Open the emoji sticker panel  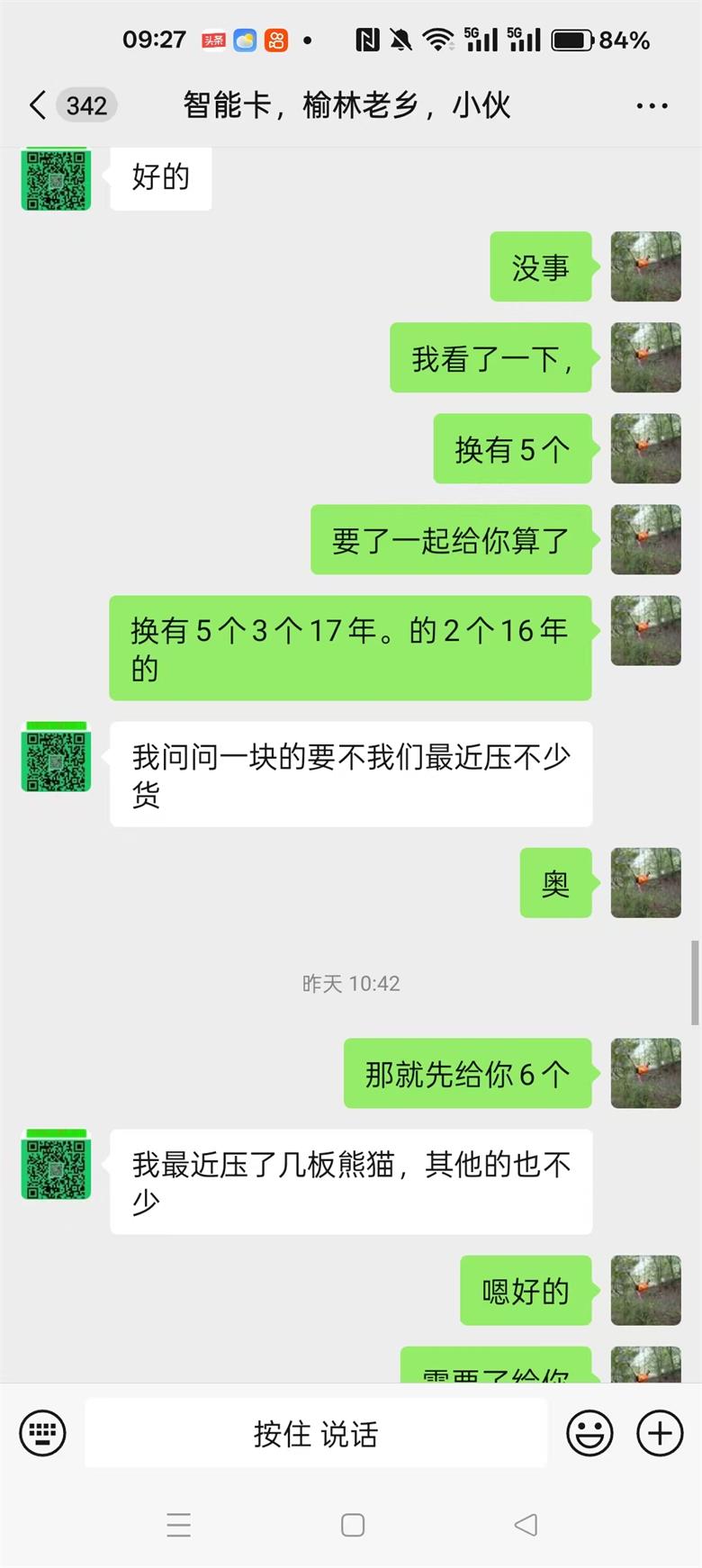(x=589, y=1432)
